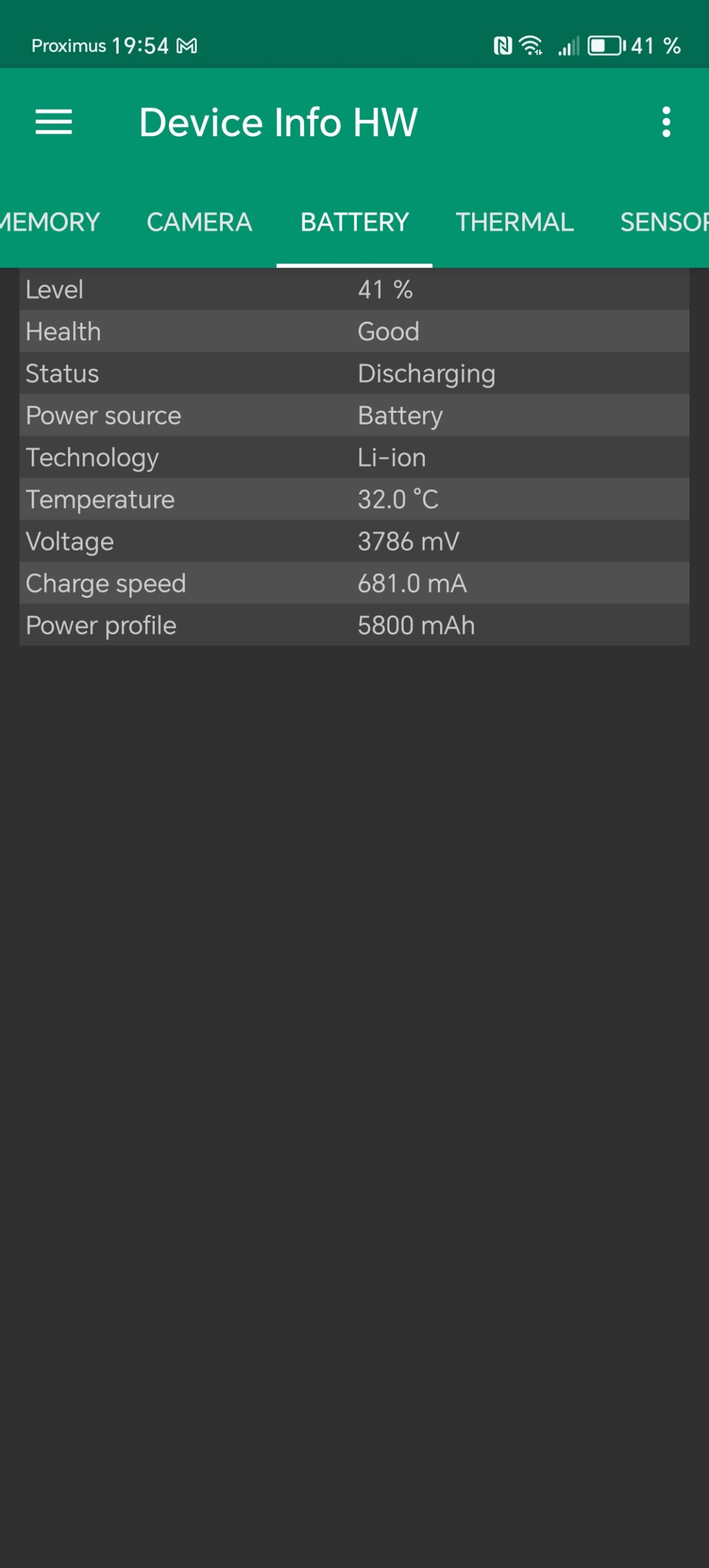Go to the Thermal tab
The height and width of the screenshot is (1568, 709).
(x=514, y=222)
